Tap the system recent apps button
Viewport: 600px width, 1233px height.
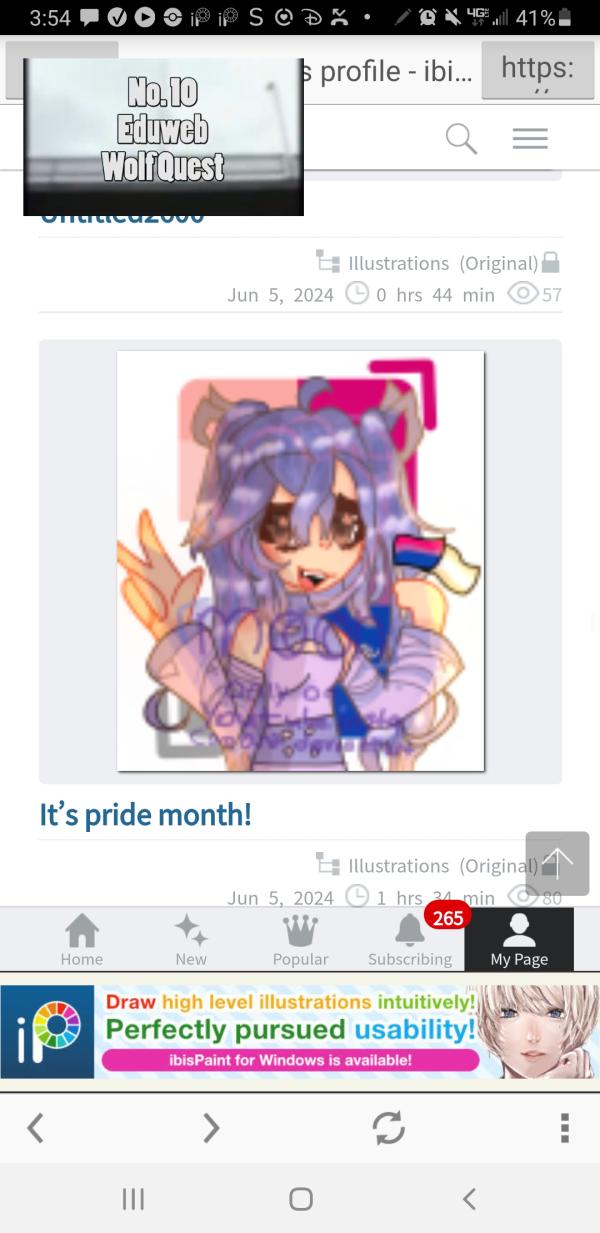coord(133,1198)
